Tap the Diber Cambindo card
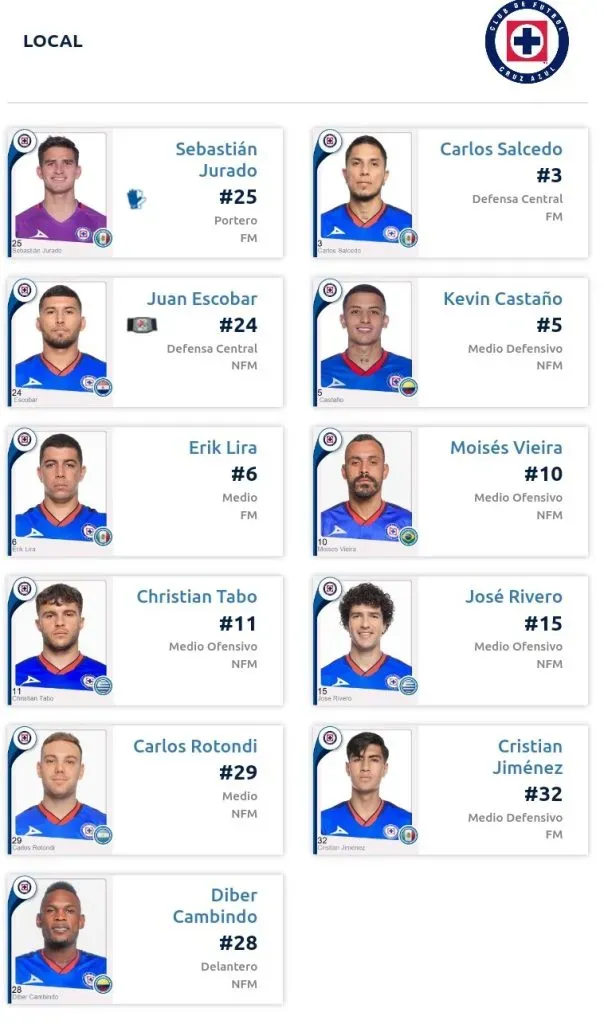Image resolution: width=604 pixels, height=1024 pixels. click(x=146, y=939)
